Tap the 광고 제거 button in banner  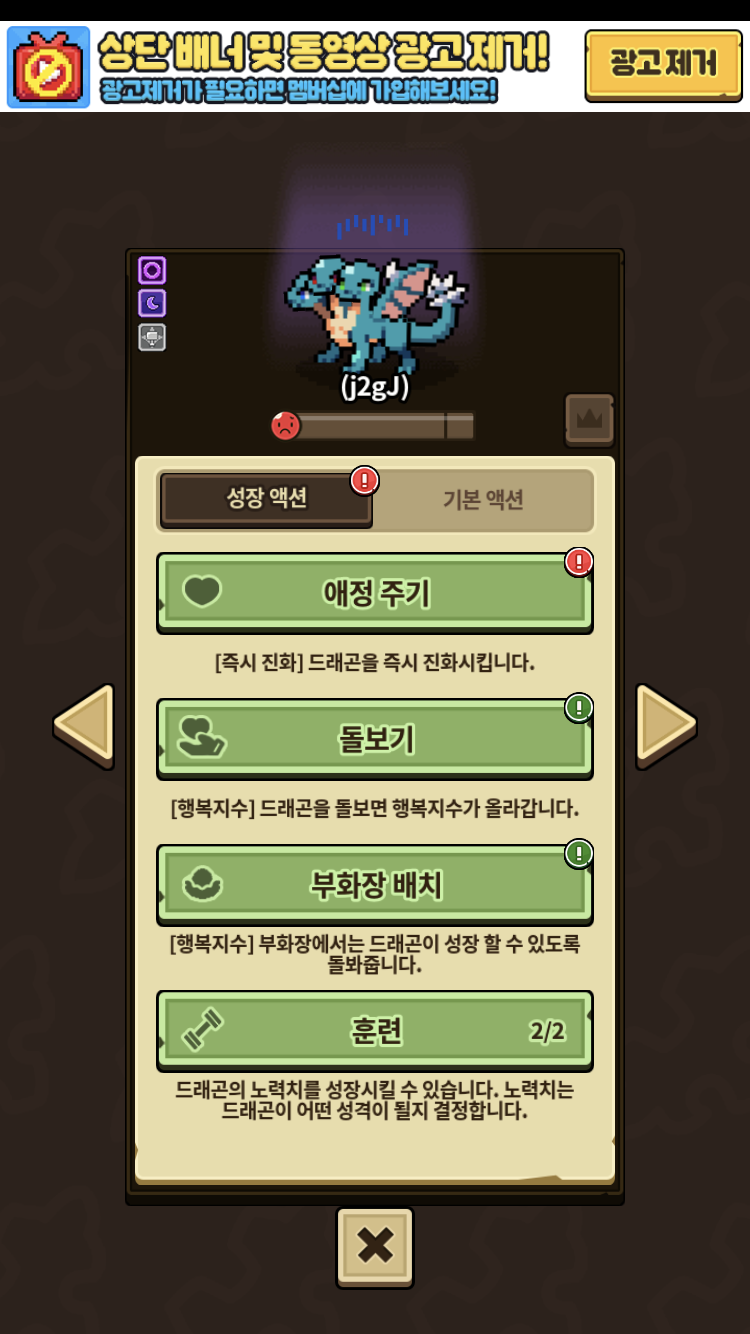tap(663, 65)
